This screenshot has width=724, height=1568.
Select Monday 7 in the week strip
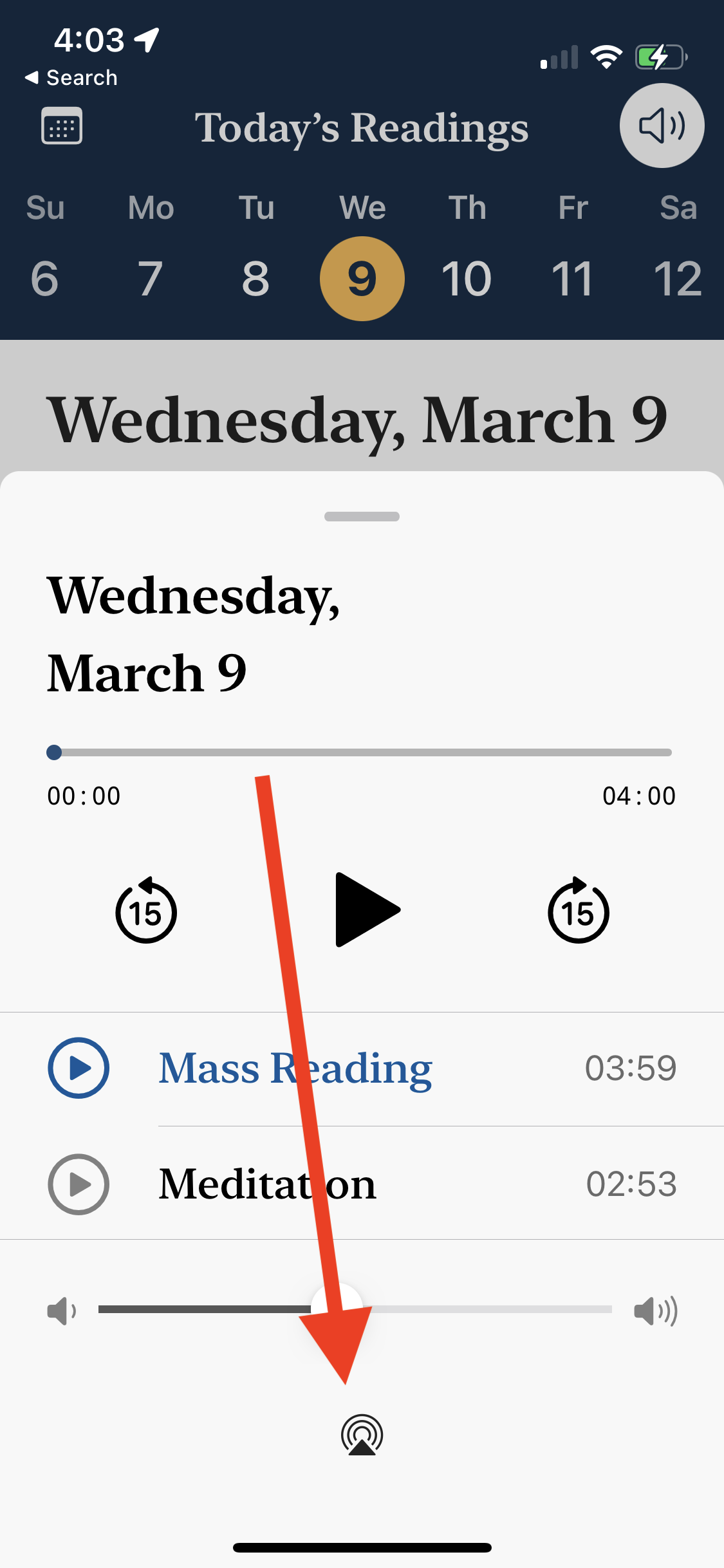150,279
